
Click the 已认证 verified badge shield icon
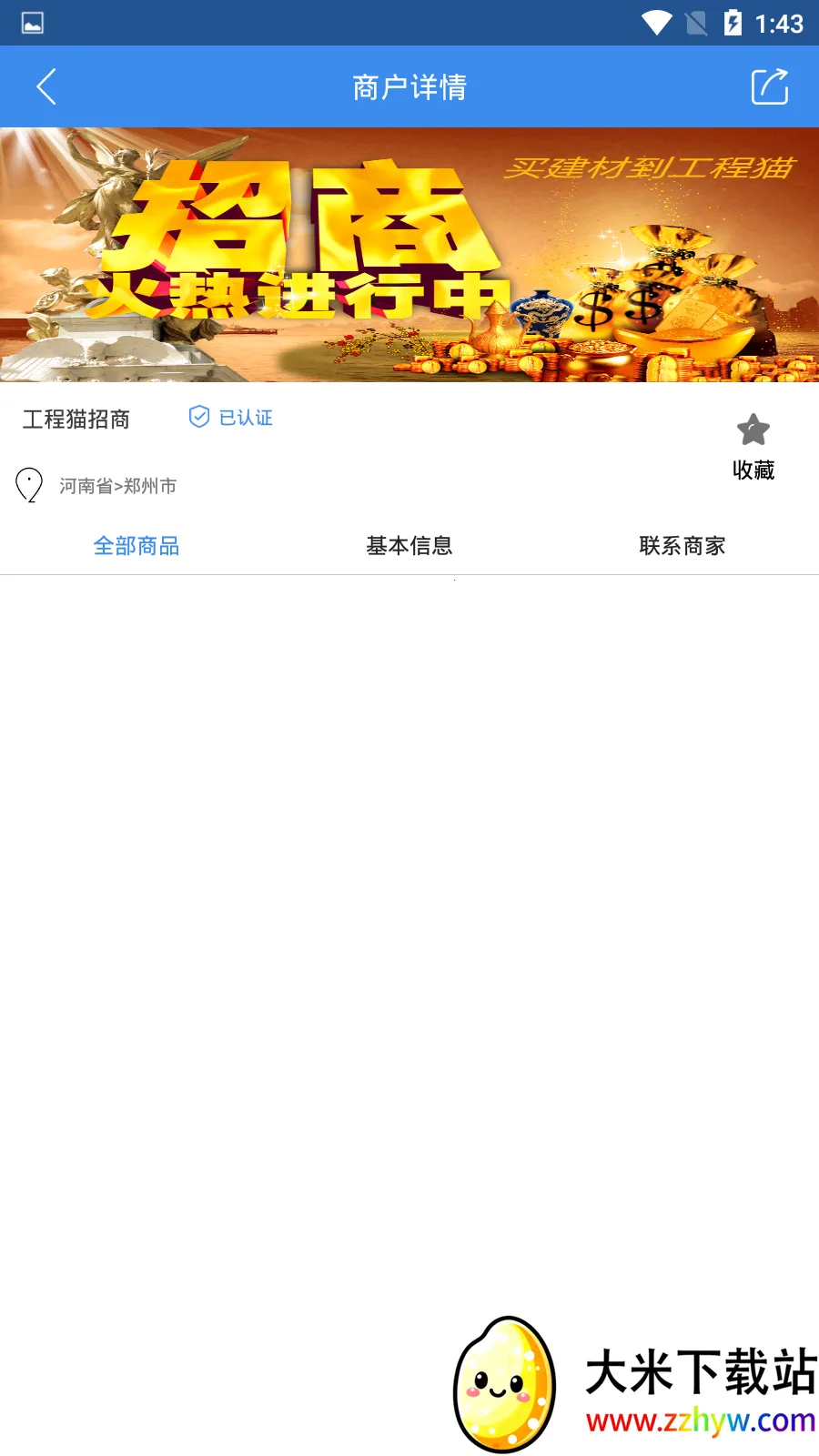tap(199, 418)
